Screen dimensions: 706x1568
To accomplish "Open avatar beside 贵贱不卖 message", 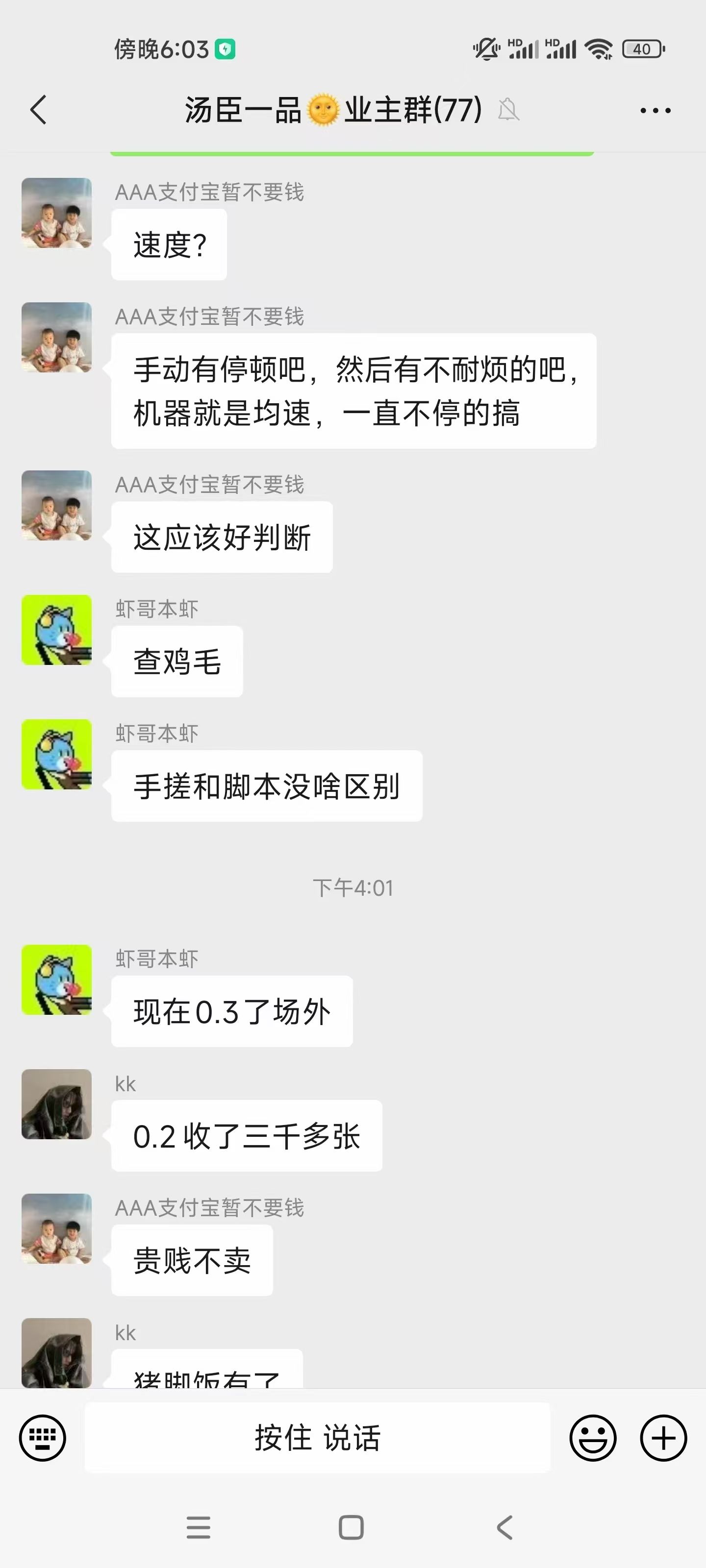I will (x=57, y=1228).
